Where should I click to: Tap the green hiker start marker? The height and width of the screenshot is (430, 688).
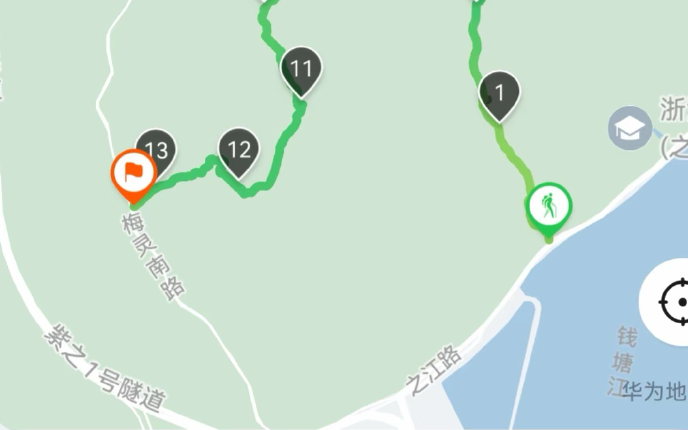click(x=548, y=207)
